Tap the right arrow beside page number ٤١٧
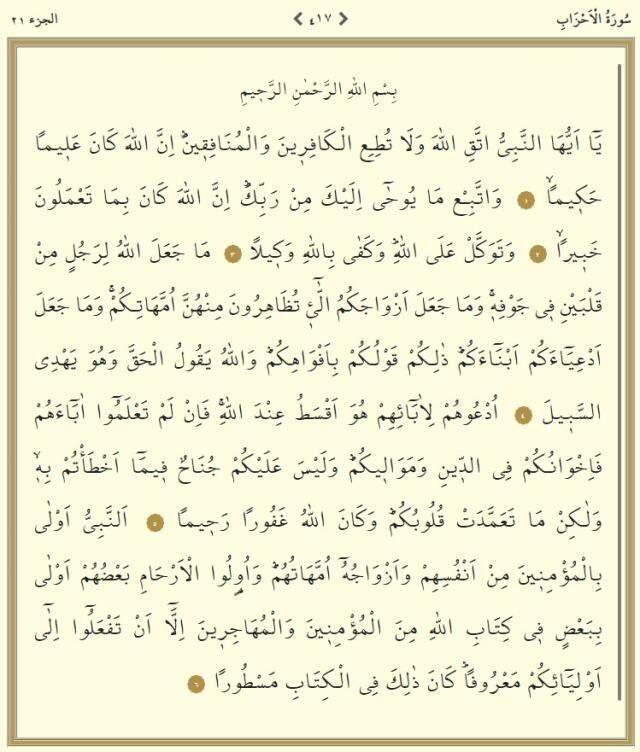The height and width of the screenshot is (752, 640). pyautogui.click(x=343, y=18)
